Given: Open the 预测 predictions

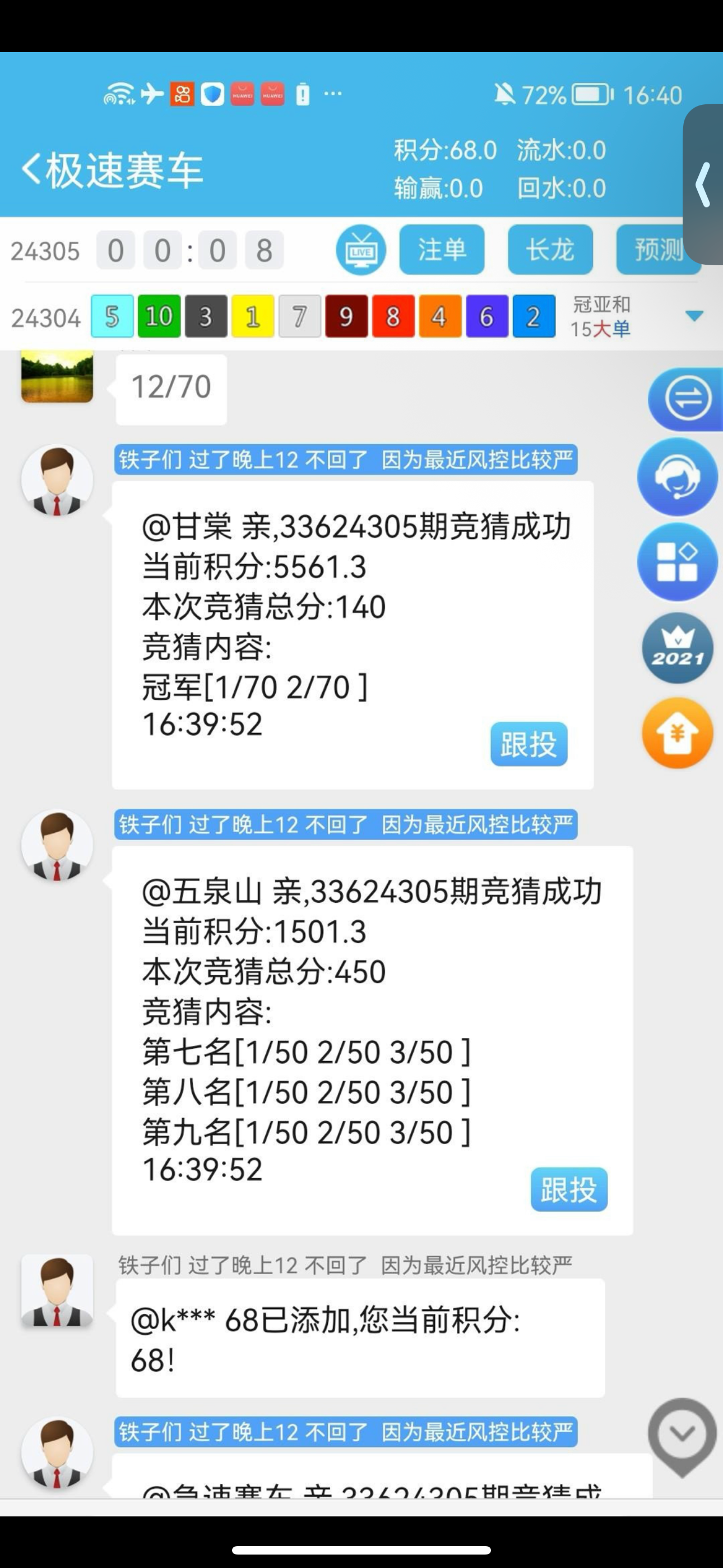Looking at the screenshot, I should [659, 250].
